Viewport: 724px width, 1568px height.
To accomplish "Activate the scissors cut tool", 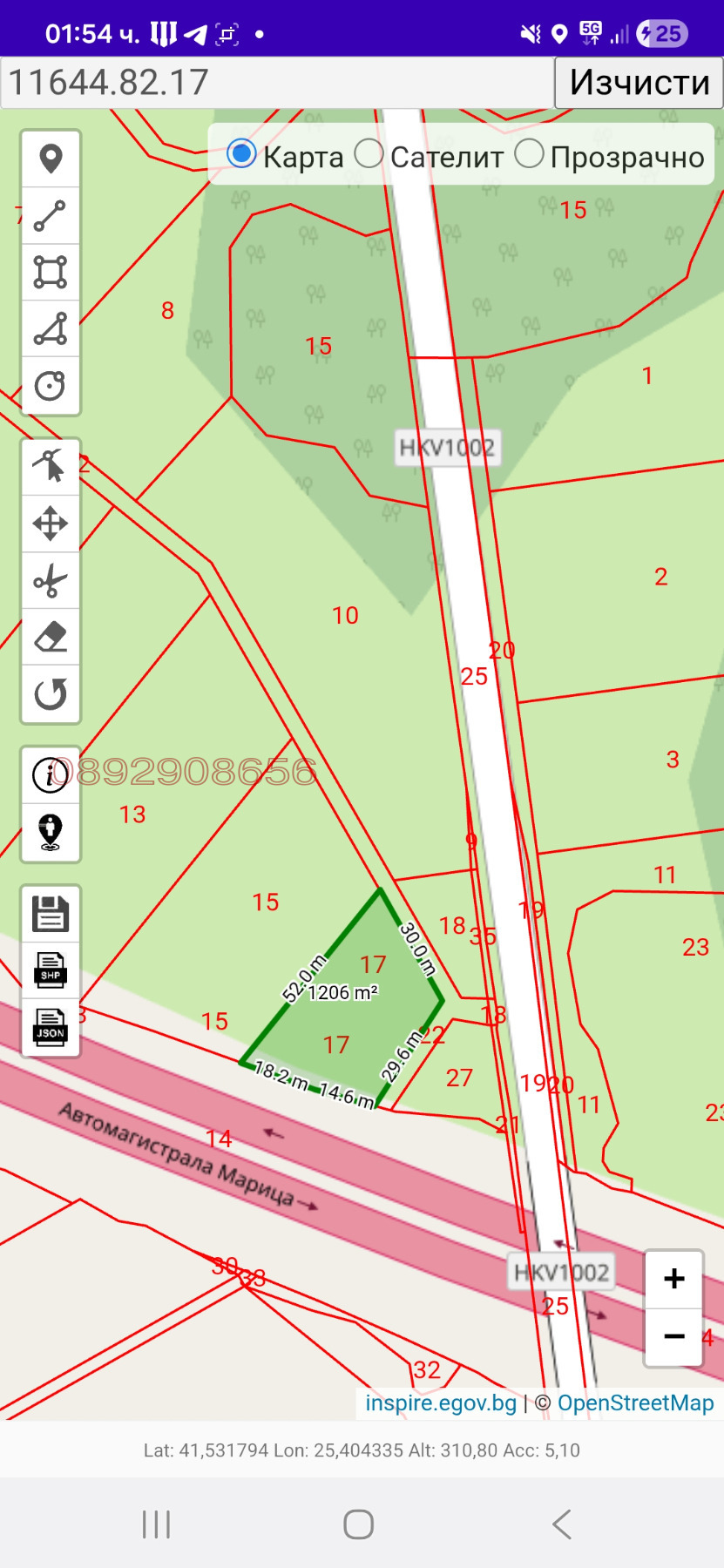I will click(51, 580).
